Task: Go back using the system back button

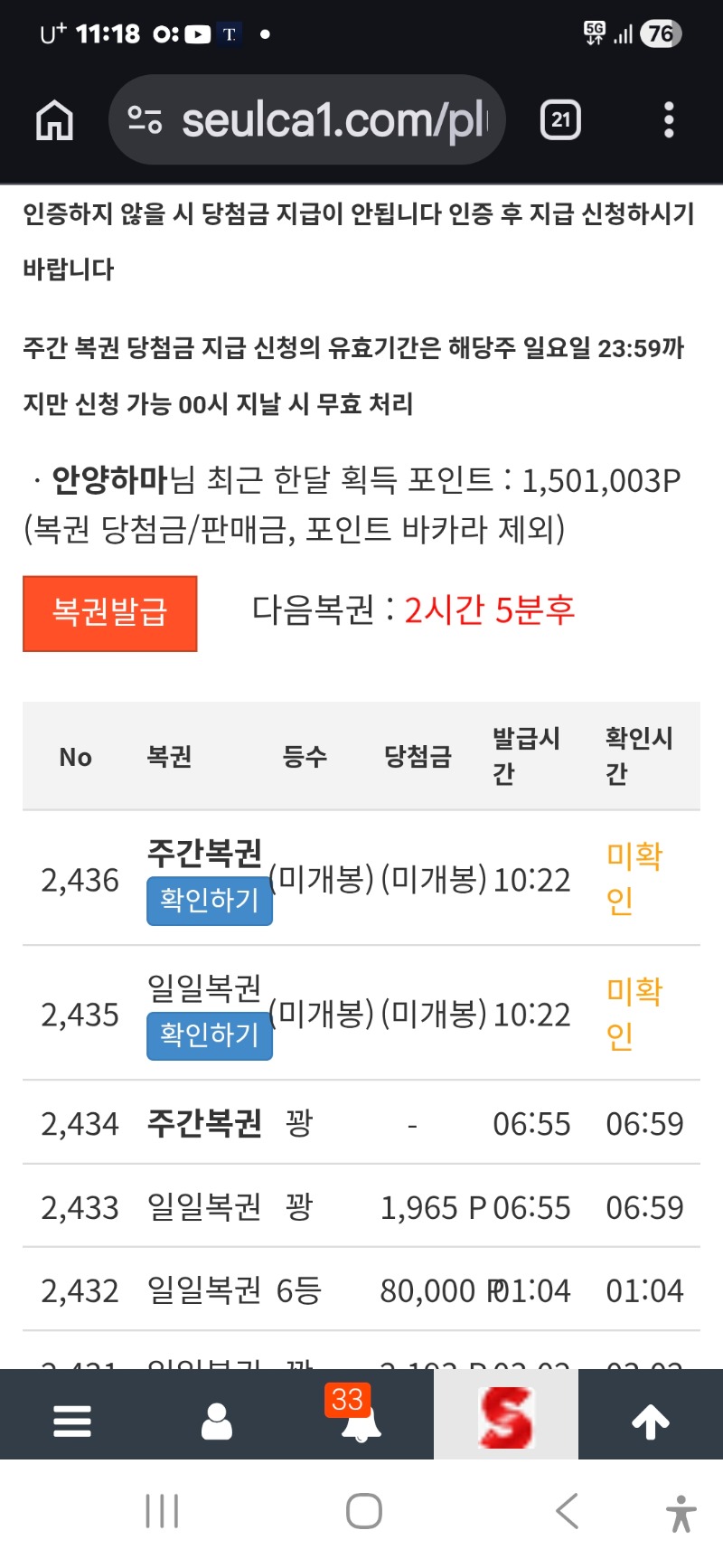Action: pos(568,1511)
